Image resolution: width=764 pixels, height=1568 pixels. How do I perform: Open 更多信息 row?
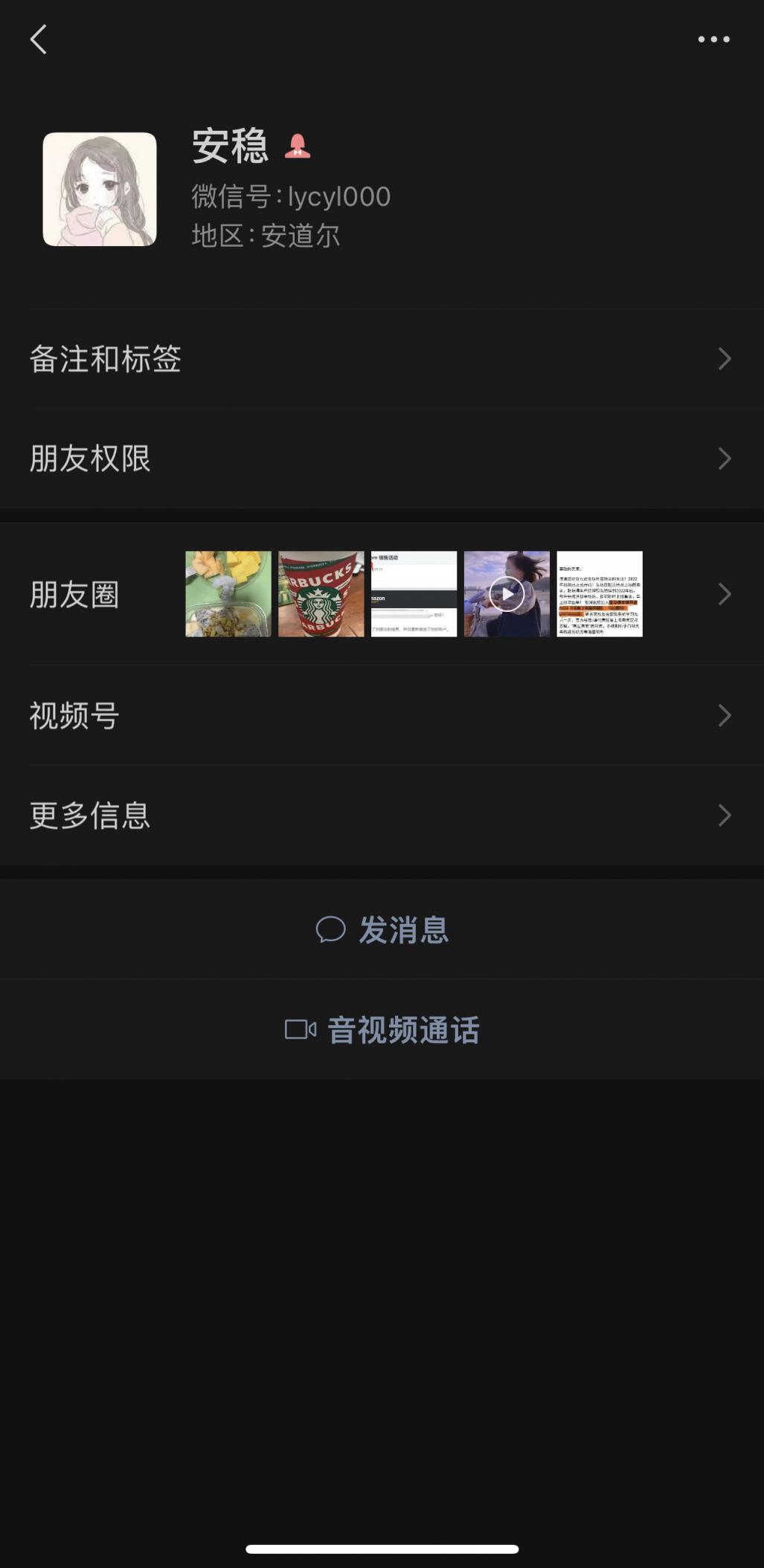[x=382, y=816]
